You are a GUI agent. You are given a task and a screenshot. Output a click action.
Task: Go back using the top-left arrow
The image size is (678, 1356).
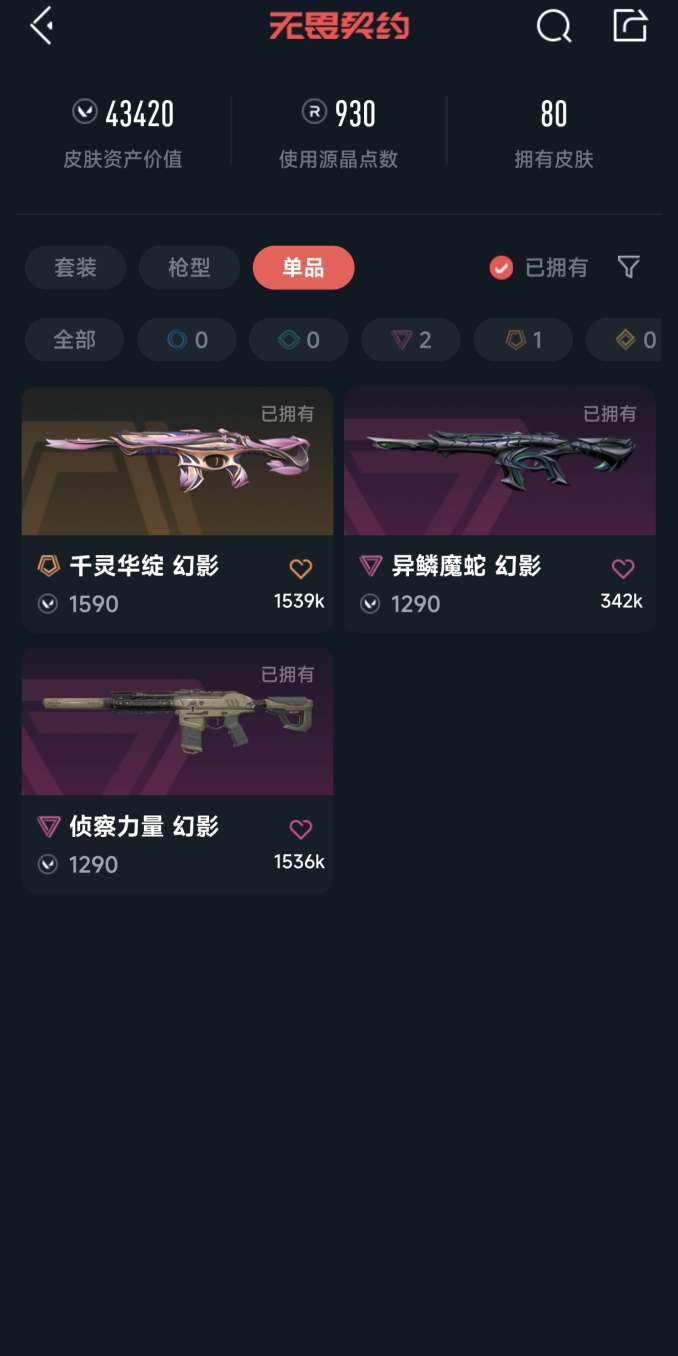[x=41, y=26]
